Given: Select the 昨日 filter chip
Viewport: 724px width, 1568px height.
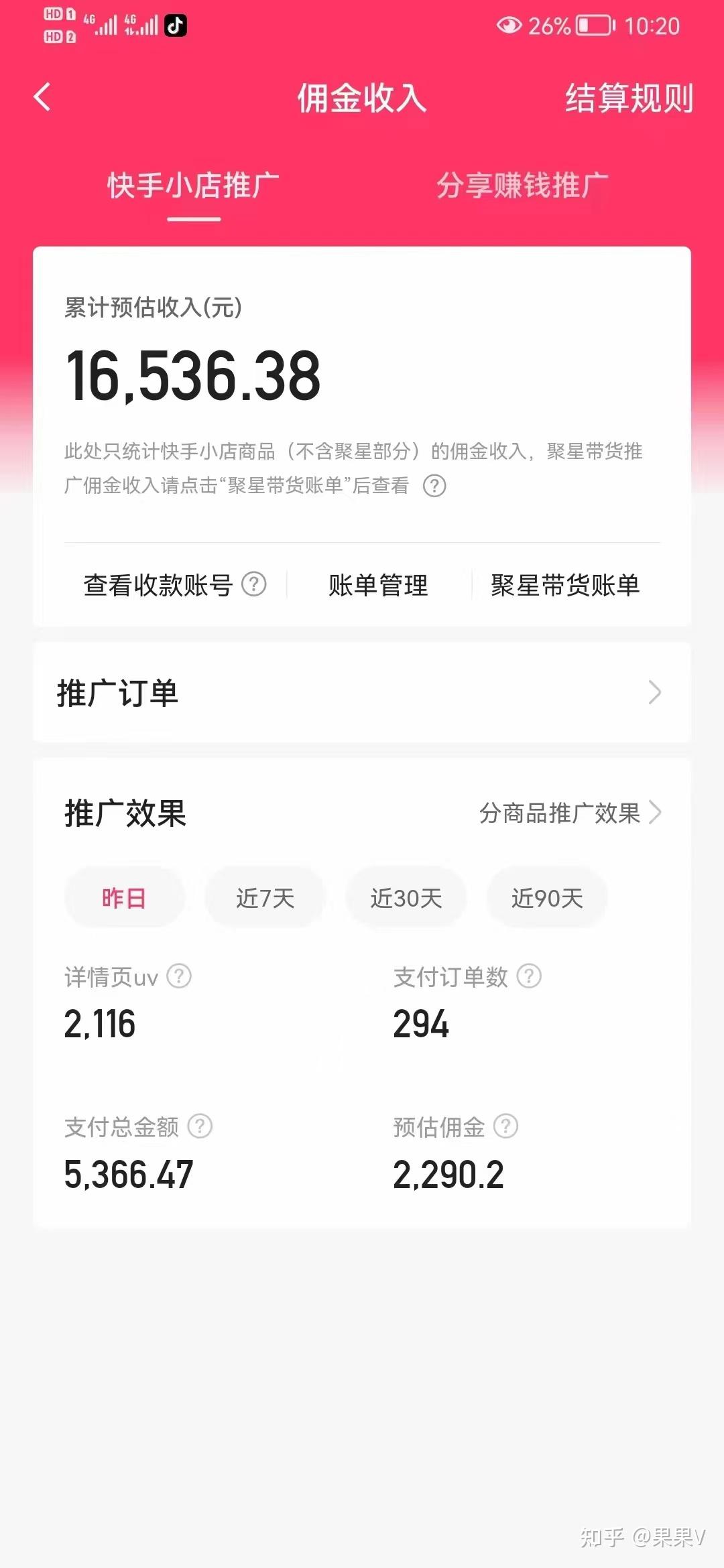Looking at the screenshot, I should (x=124, y=898).
